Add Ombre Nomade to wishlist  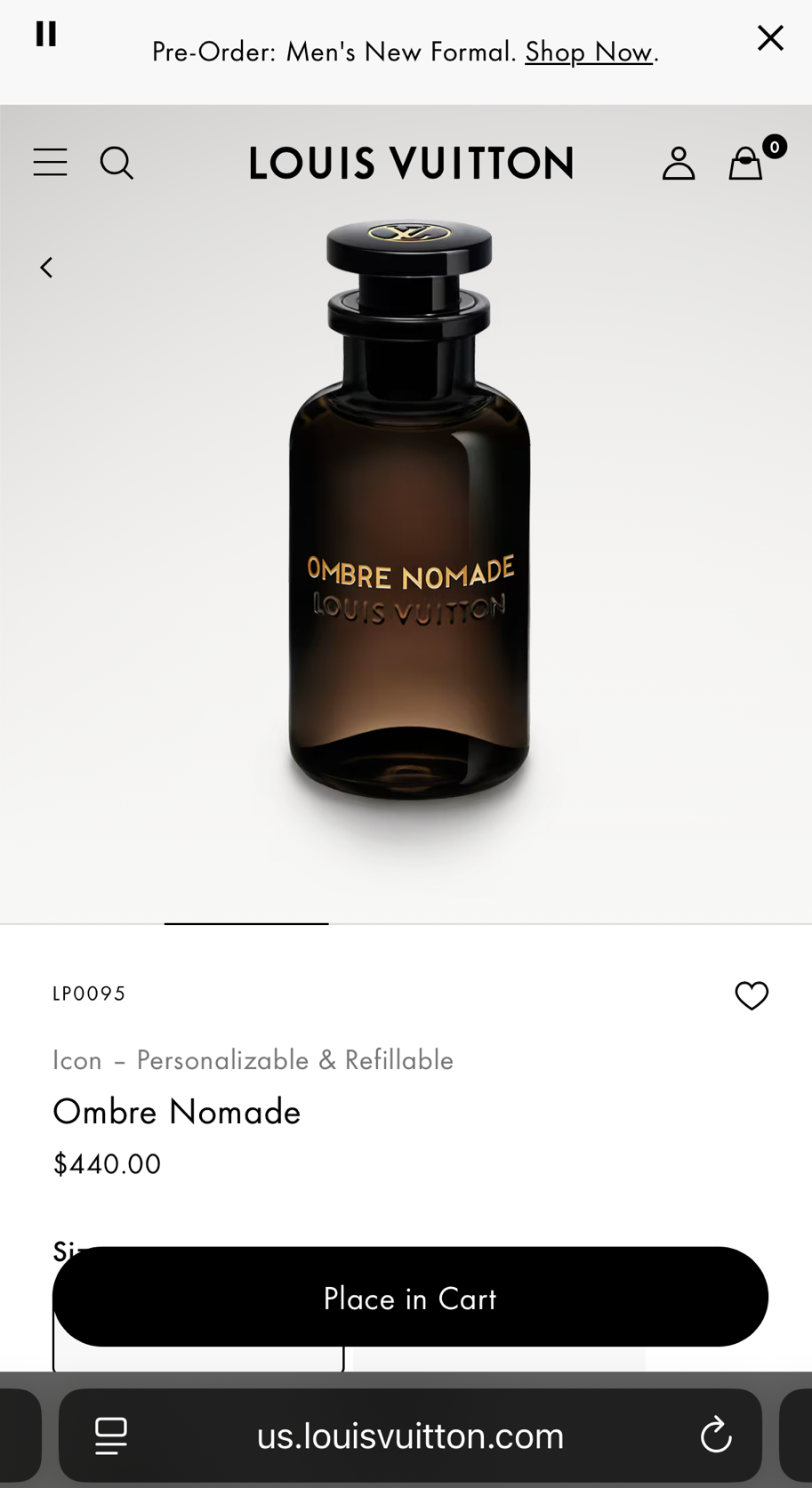pos(752,995)
